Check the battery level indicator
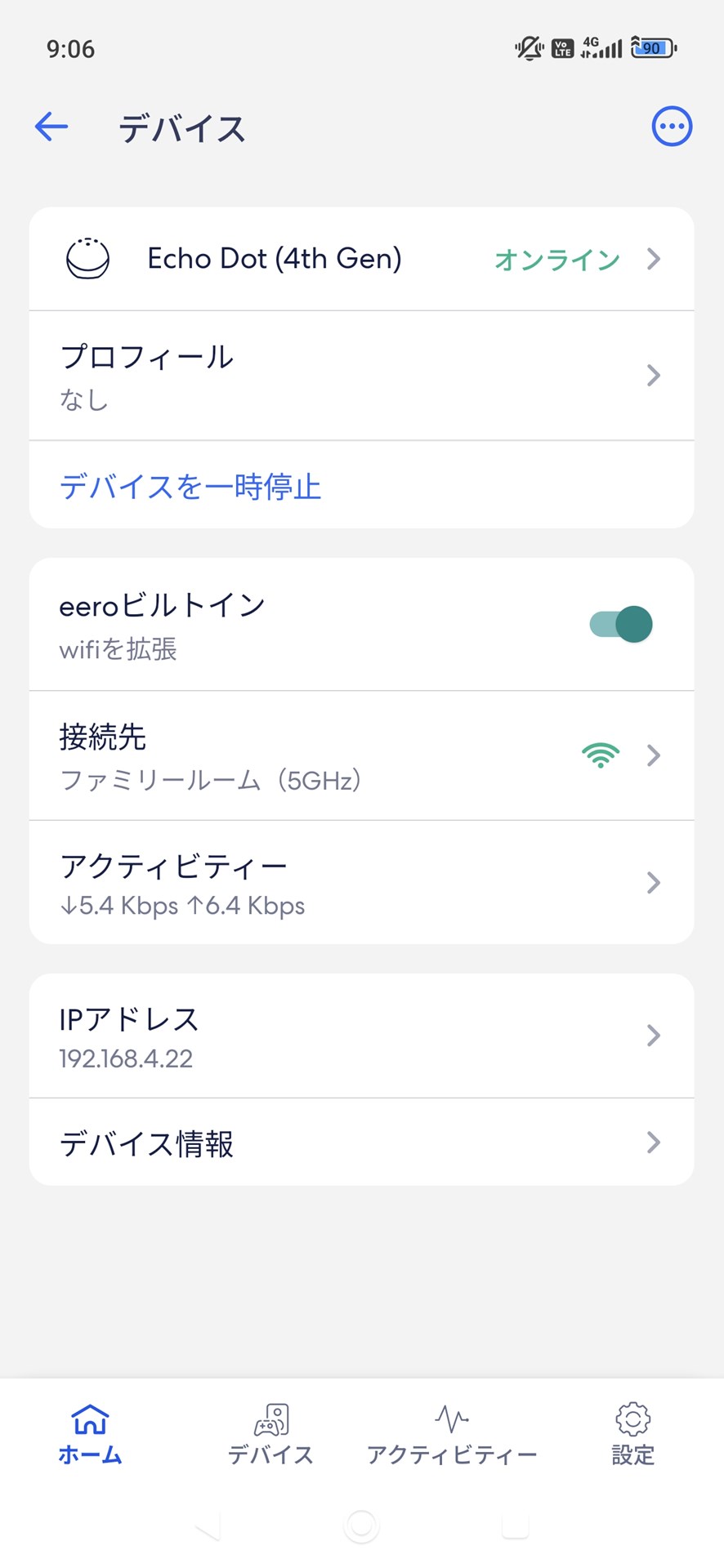The height and width of the screenshot is (1568, 724). click(650, 47)
